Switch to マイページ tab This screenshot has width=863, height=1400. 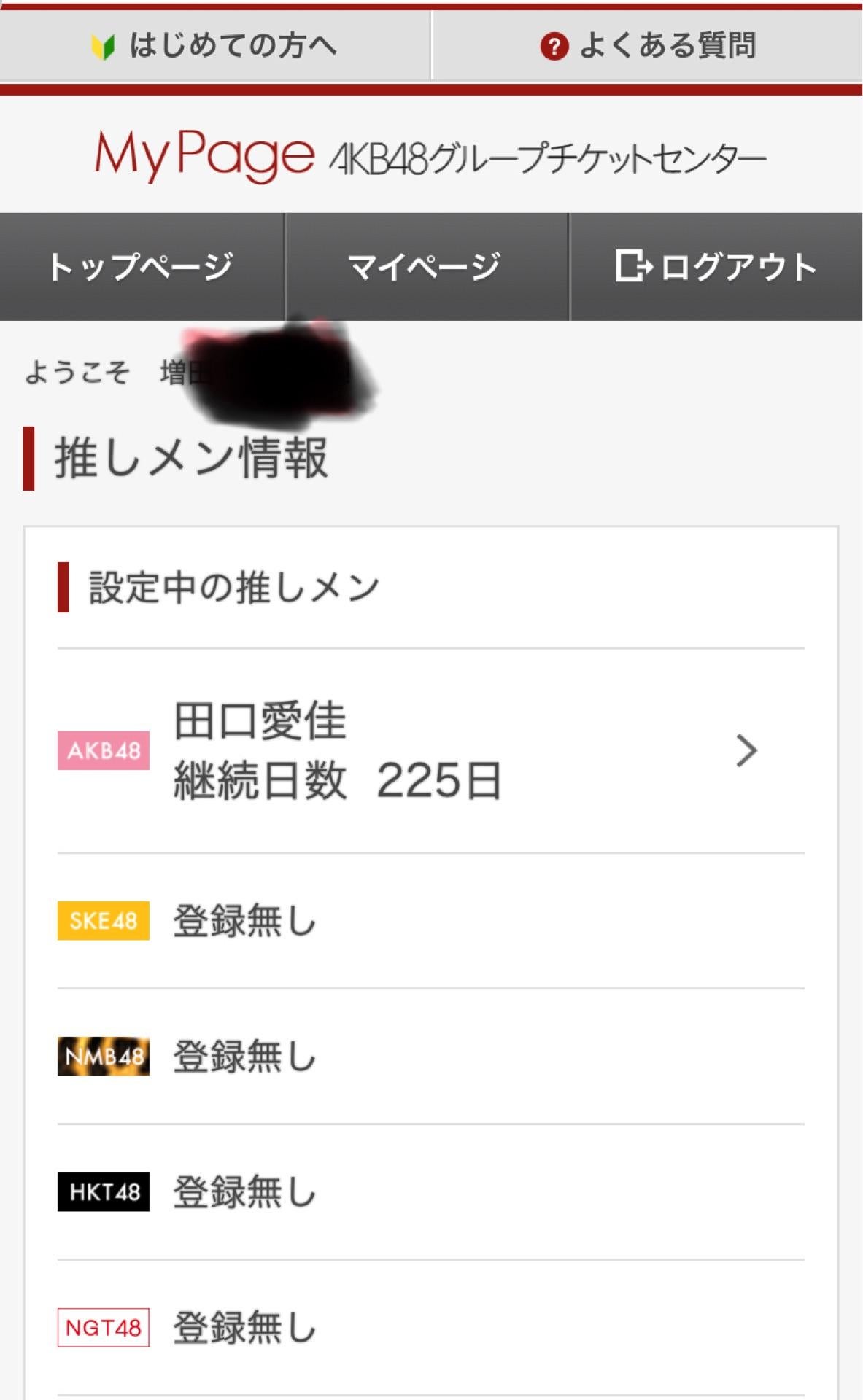[x=425, y=267]
